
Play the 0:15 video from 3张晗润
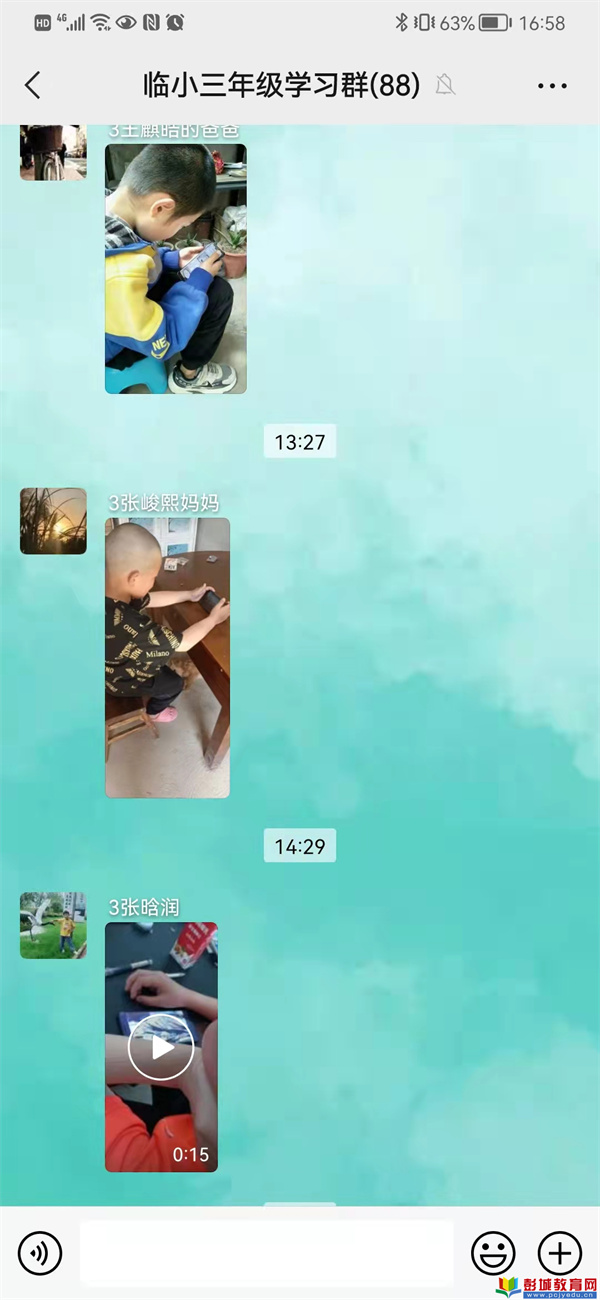tap(161, 1046)
